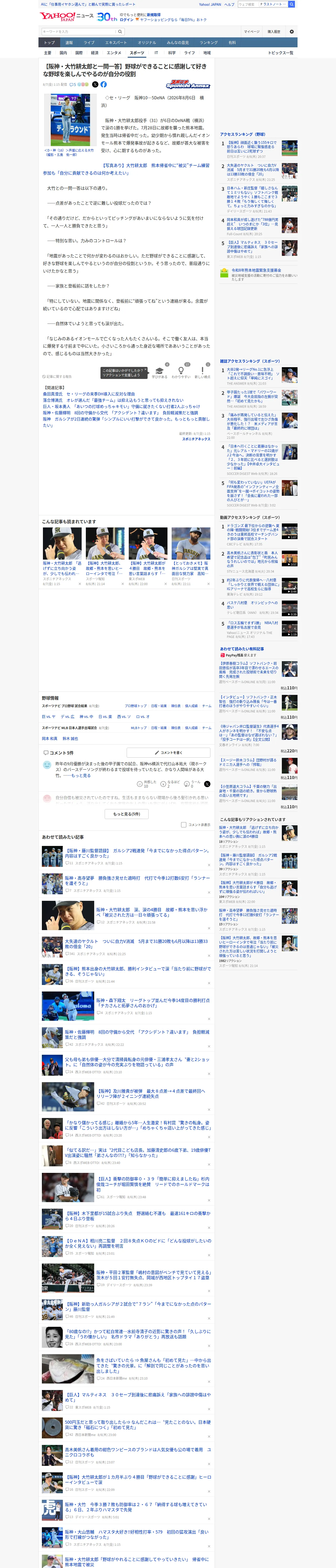Open プロ野球トップ link
336x1568 pixels.
(135, 706)
